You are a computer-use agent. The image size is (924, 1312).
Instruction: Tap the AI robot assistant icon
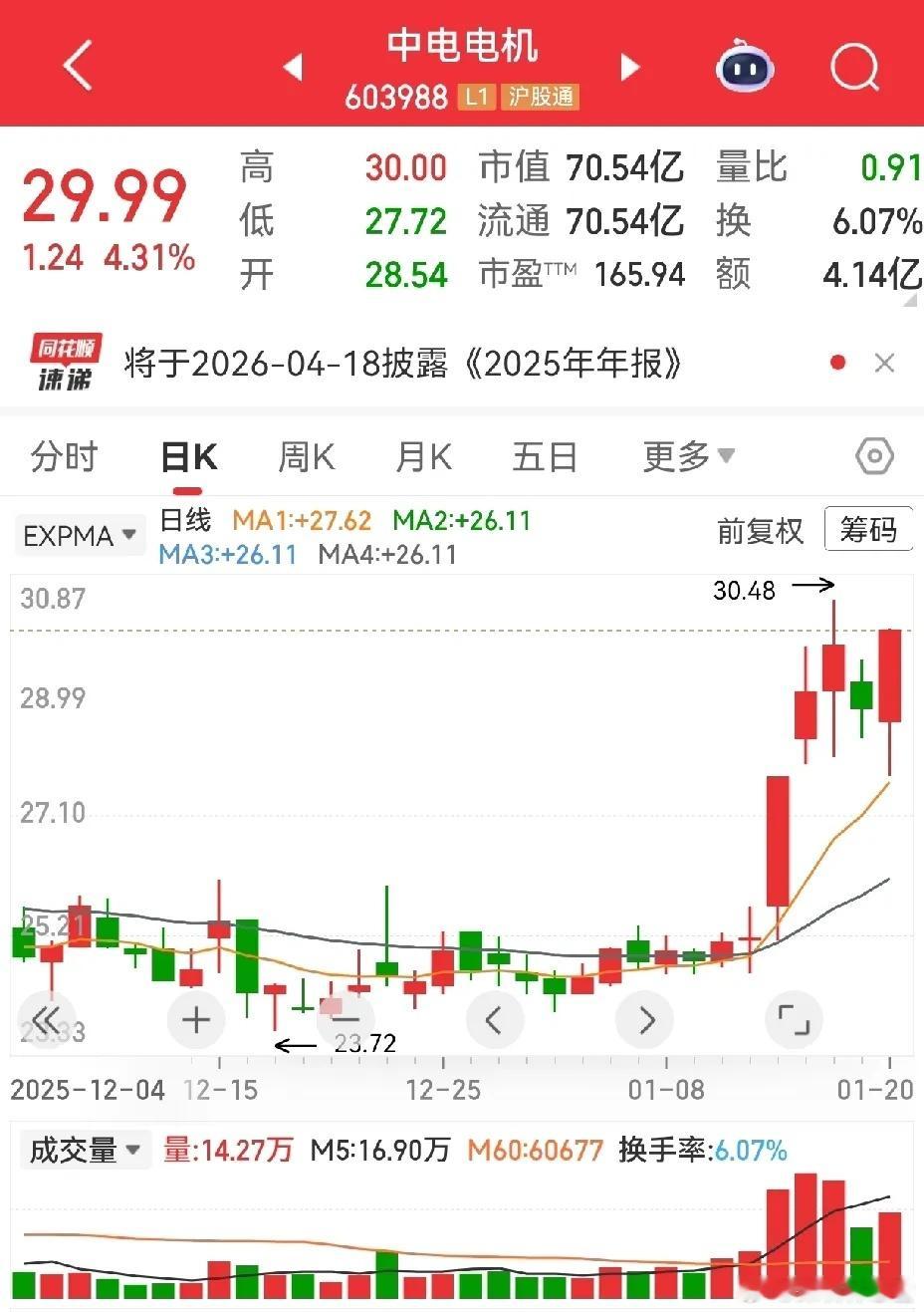(x=743, y=65)
